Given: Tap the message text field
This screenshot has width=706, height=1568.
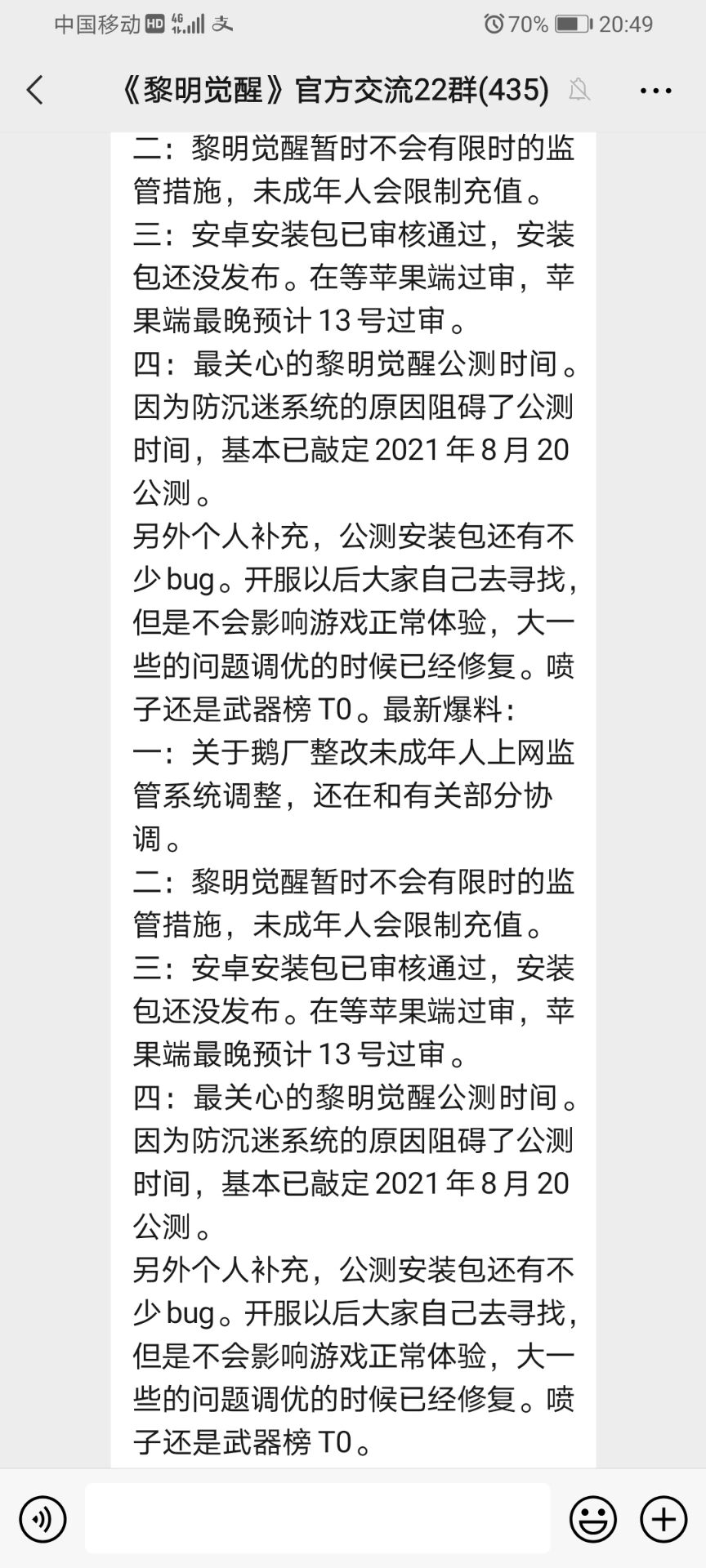Looking at the screenshot, I should click(x=317, y=1519).
